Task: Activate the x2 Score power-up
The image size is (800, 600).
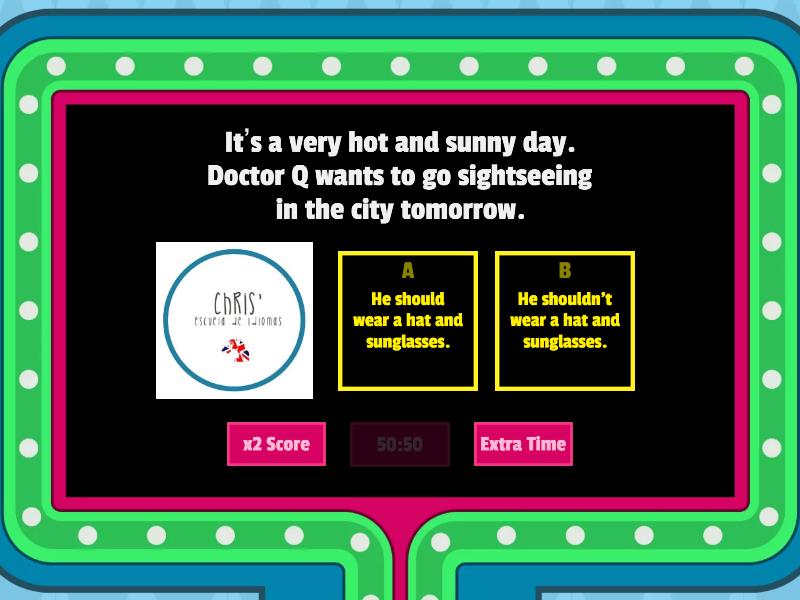Action: (x=276, y=444)
